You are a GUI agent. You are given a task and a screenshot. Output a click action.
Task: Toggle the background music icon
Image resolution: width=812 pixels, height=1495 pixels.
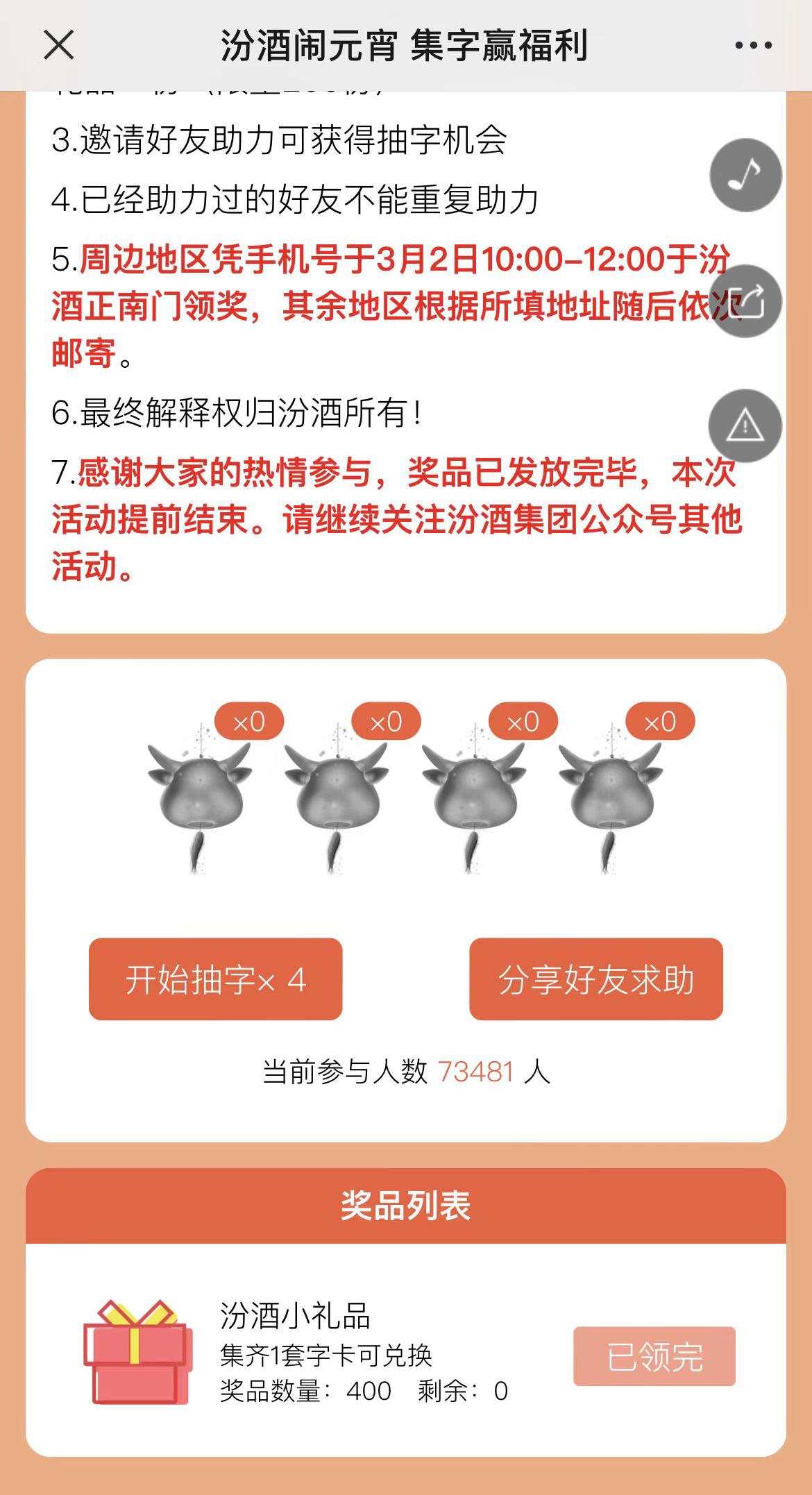(x=745, y=175)
